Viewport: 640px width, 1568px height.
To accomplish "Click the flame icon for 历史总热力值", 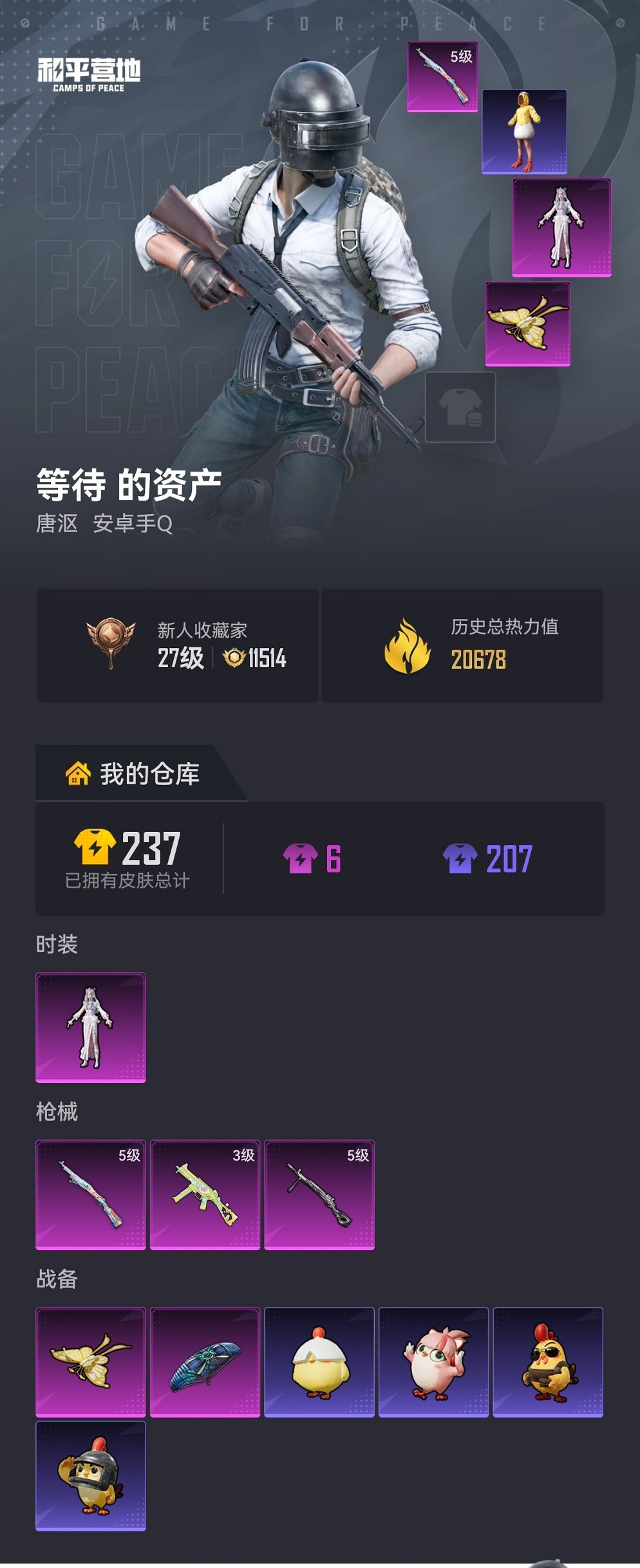I will click(x=408, y=647).
